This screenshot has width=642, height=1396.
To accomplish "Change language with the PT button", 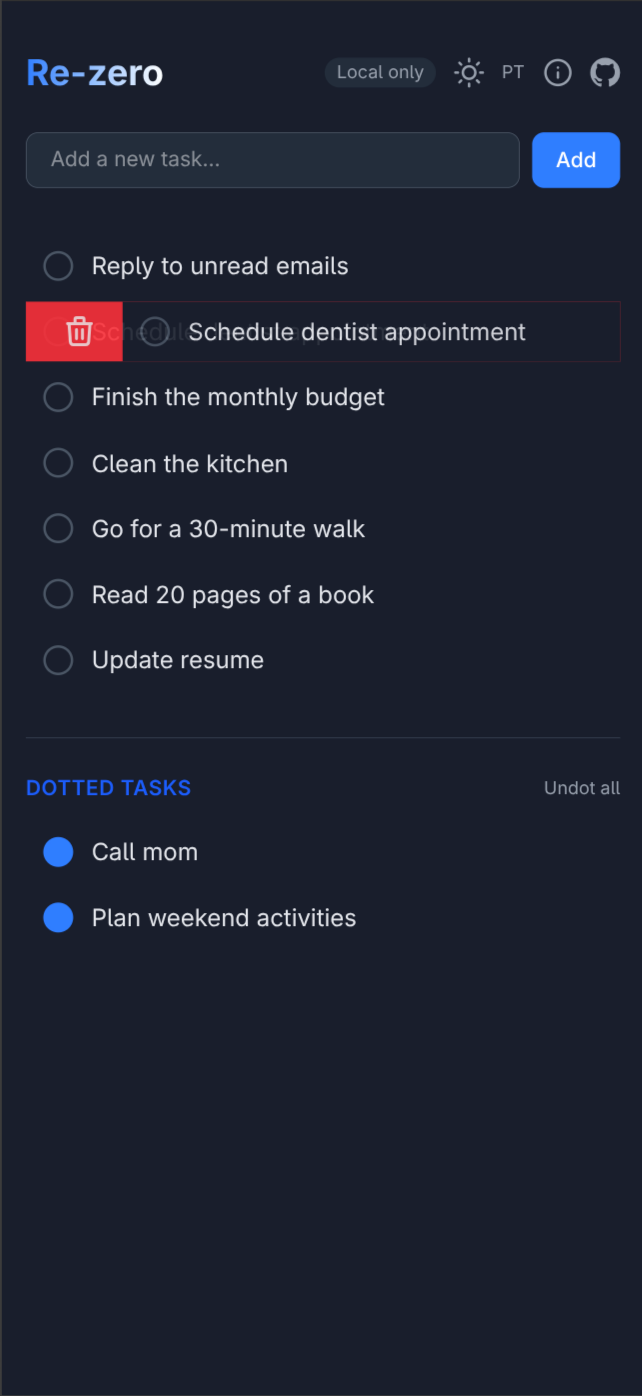I will tap(513, 73).
